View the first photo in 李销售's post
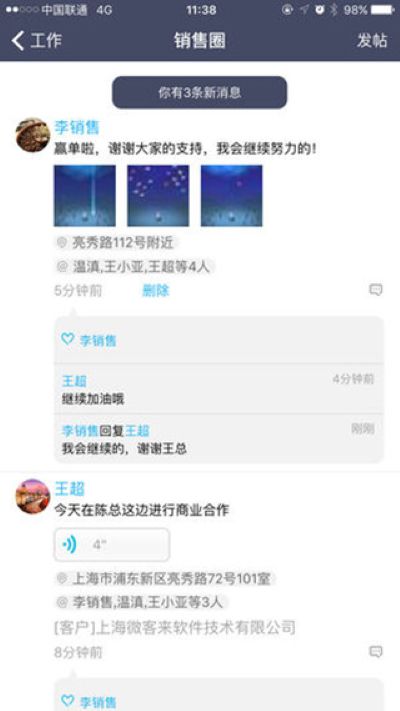 [85, 195]
